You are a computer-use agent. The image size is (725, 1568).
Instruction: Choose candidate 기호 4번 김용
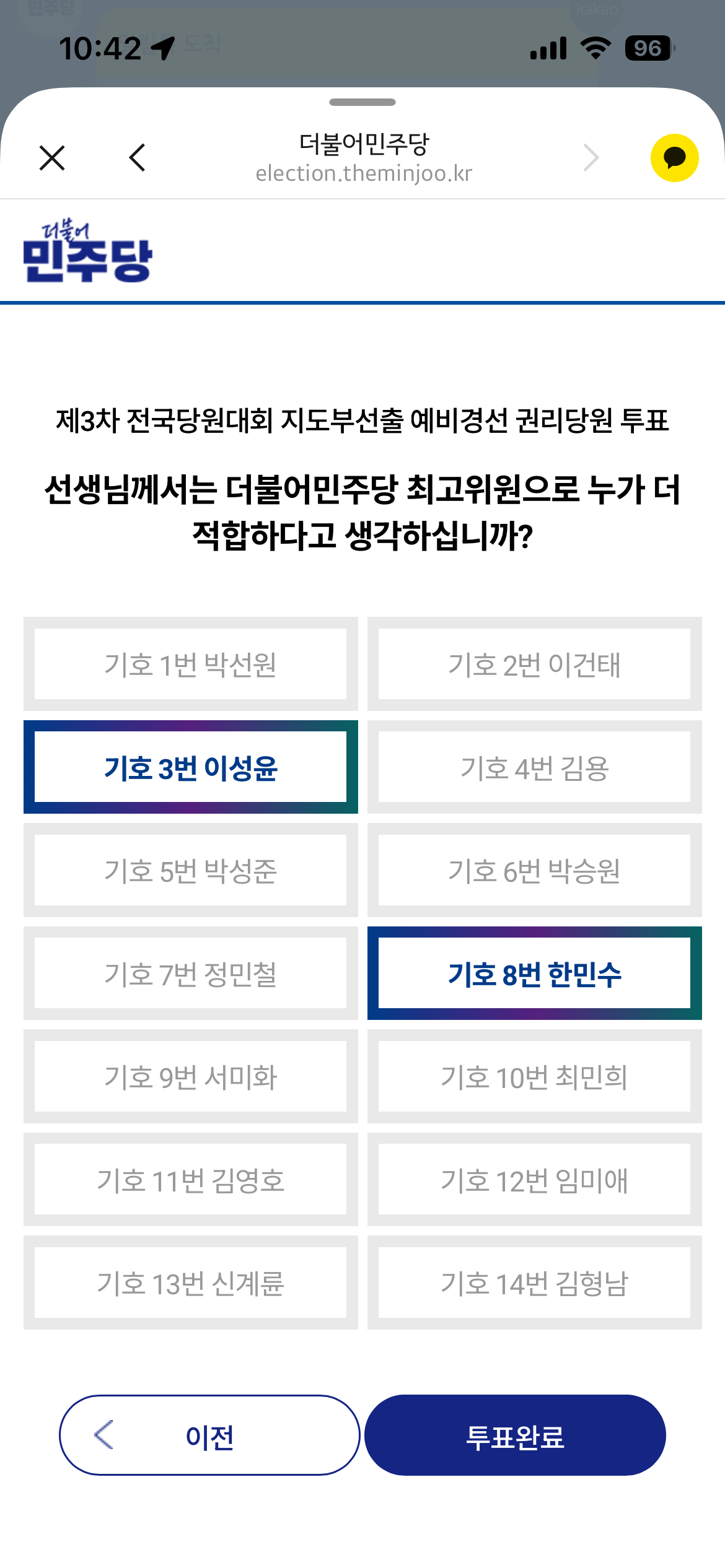pos(534,767)
